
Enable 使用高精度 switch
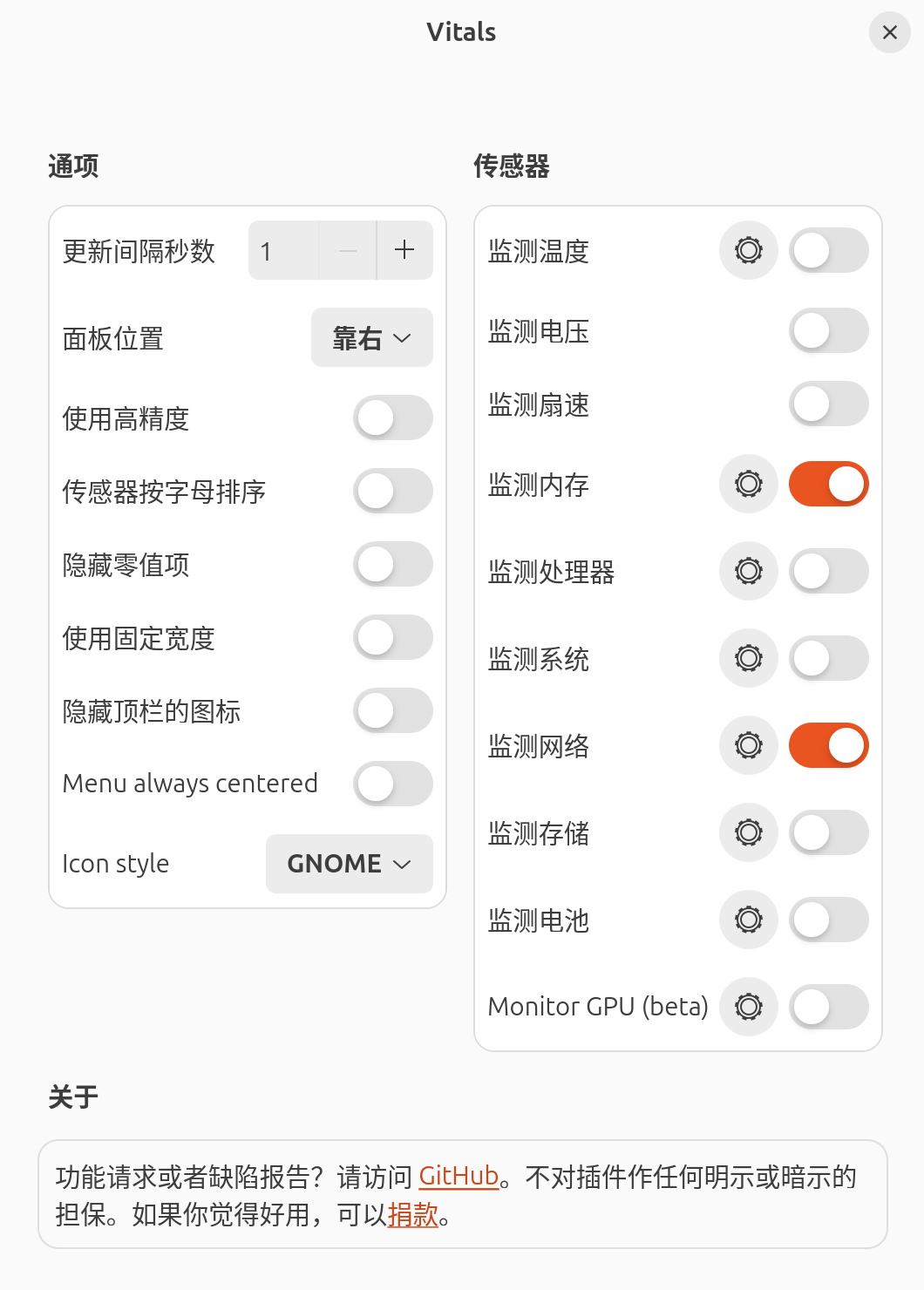click(x=392, y=418)
